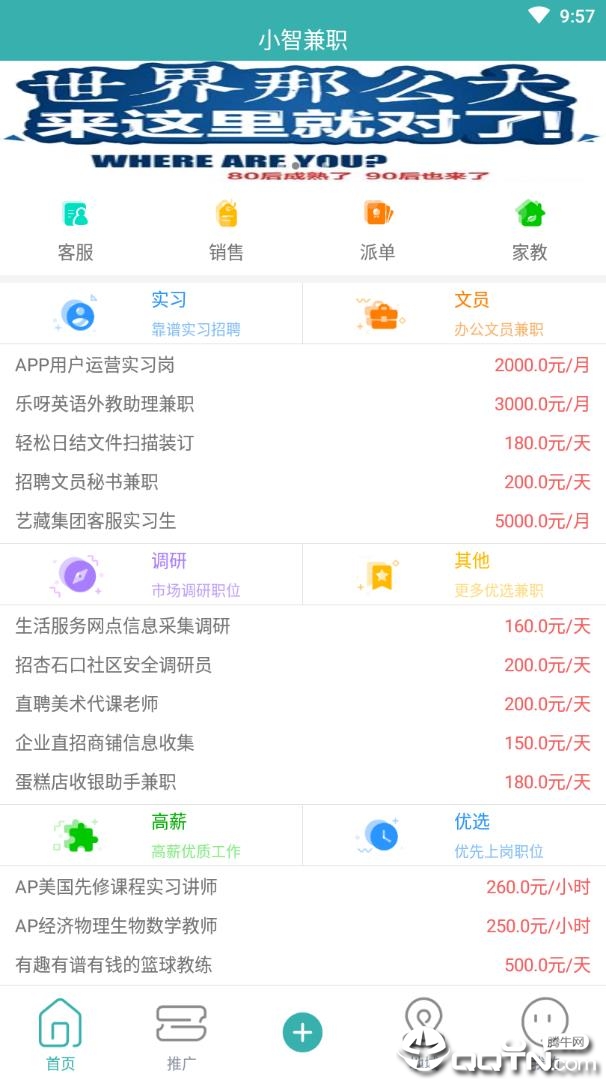Viewport: 606px width, 1080px height.
Task: Open AP美国先修课程实习讲师 listing
Action: pyautogui.click(x=302, y=887)
